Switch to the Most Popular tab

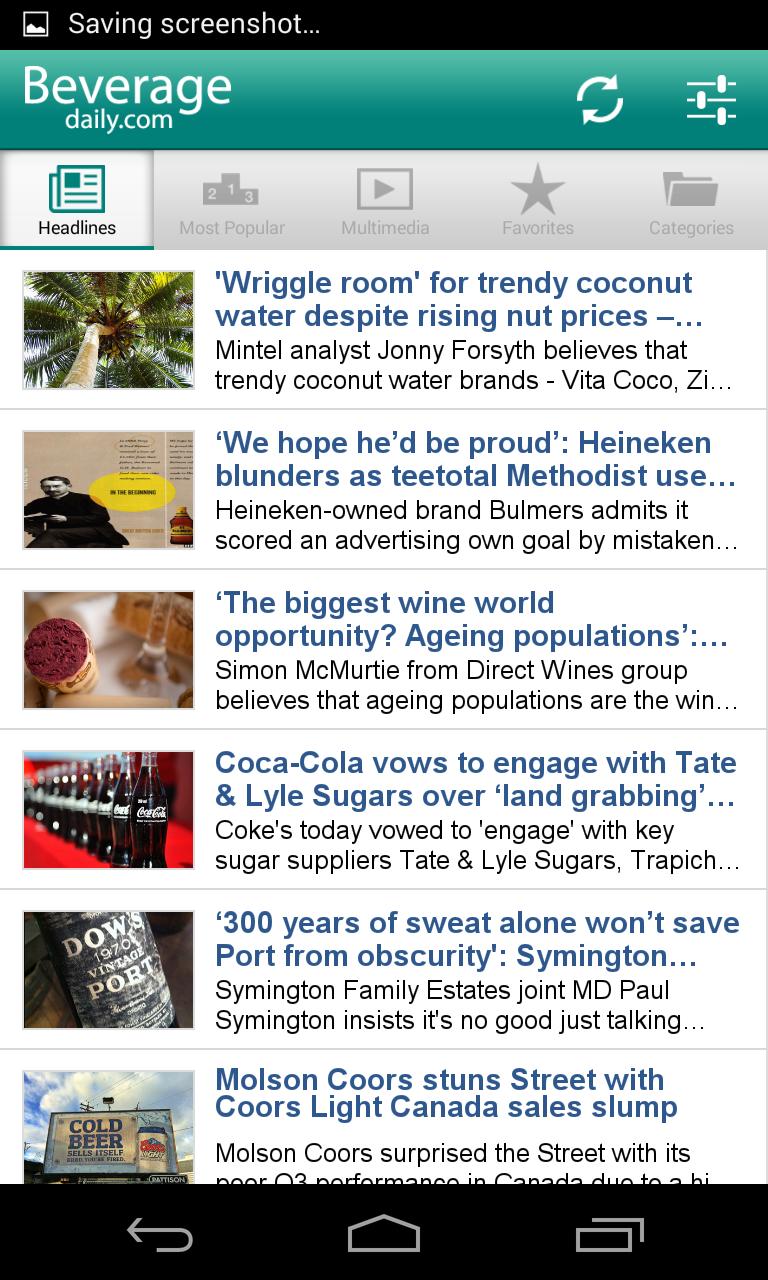coord(231,201)
